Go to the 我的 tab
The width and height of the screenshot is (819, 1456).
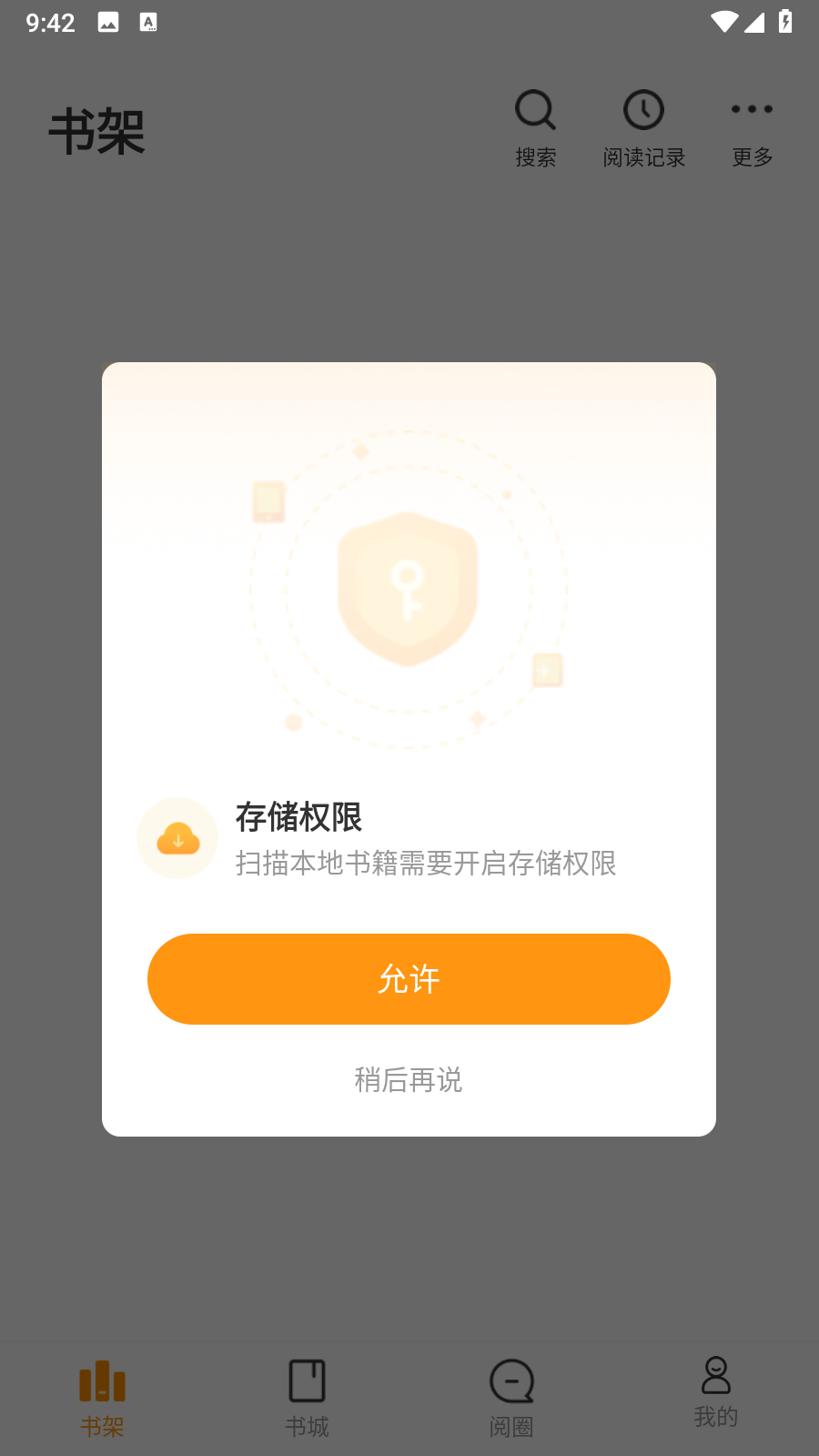pyautogui.click(x=716, y=1392)
